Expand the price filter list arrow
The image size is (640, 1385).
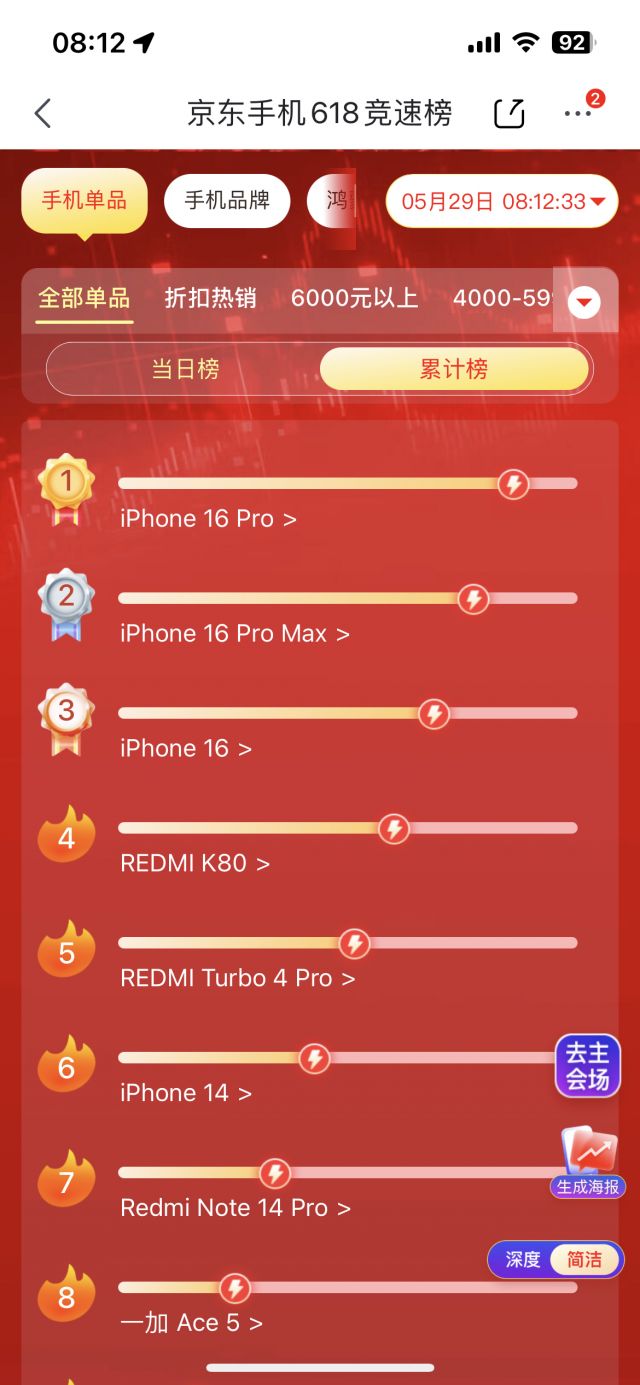[x=584, y=301]
